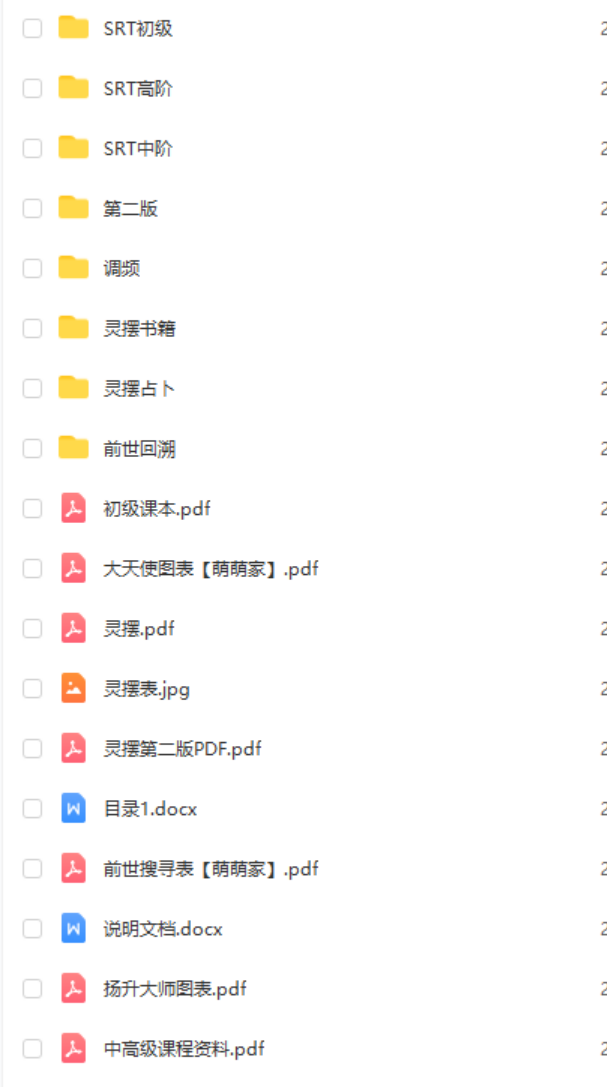Open the 灵摆书籍 folder
Viewport: 607px width, 1087px height.
coord(139,329)
